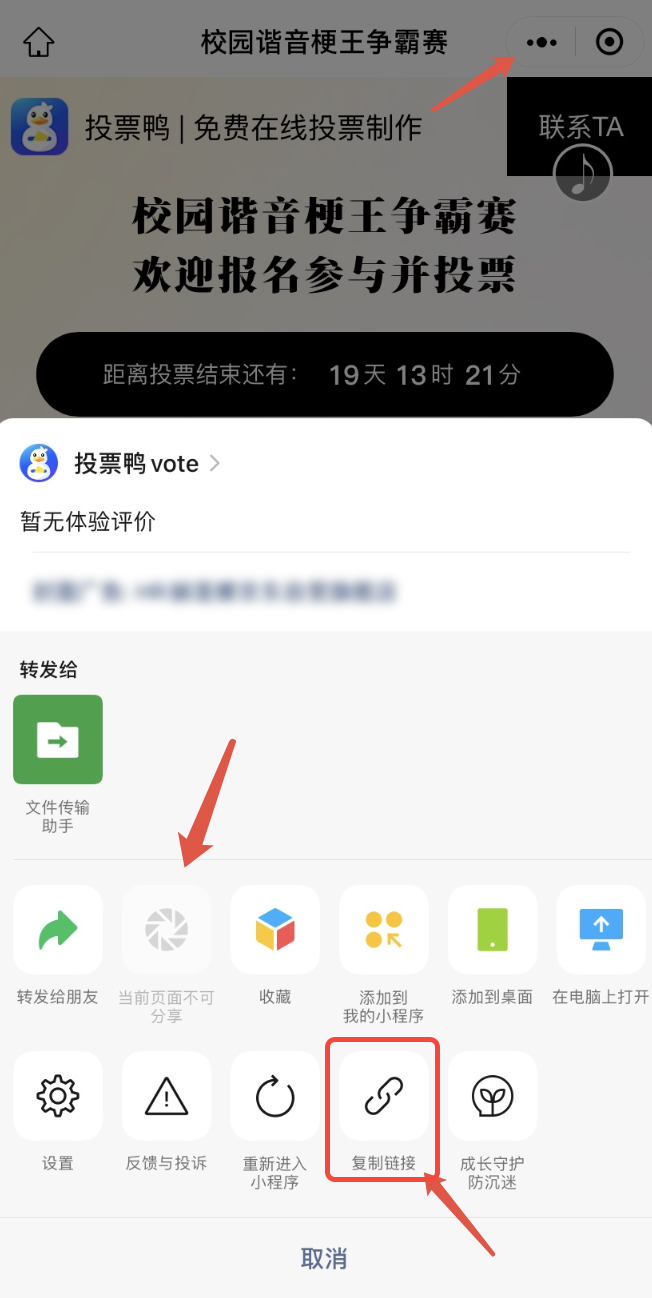This screenshot has height=1298, width=652.
Task: Open 反馈与投诉
Action: (166, 1096)
